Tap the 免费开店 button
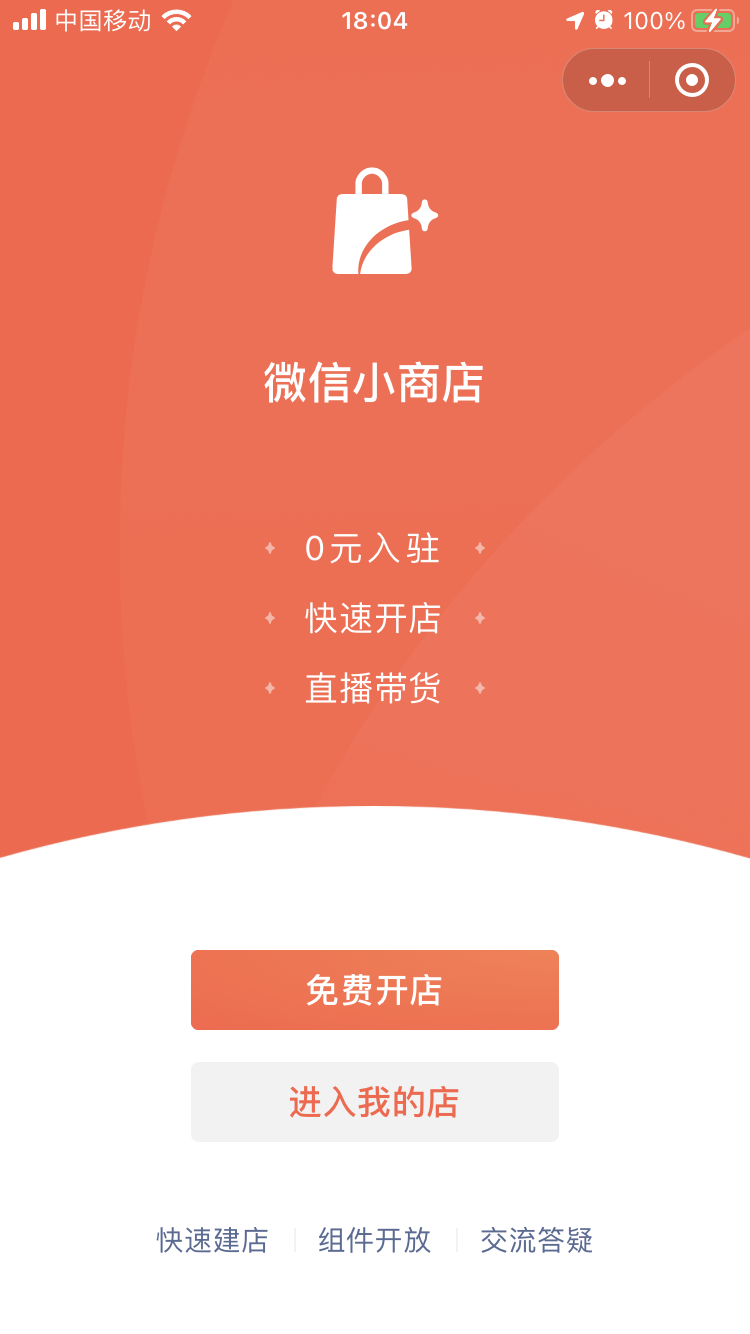The image size is (750, 1334). [x=375, y=990]
